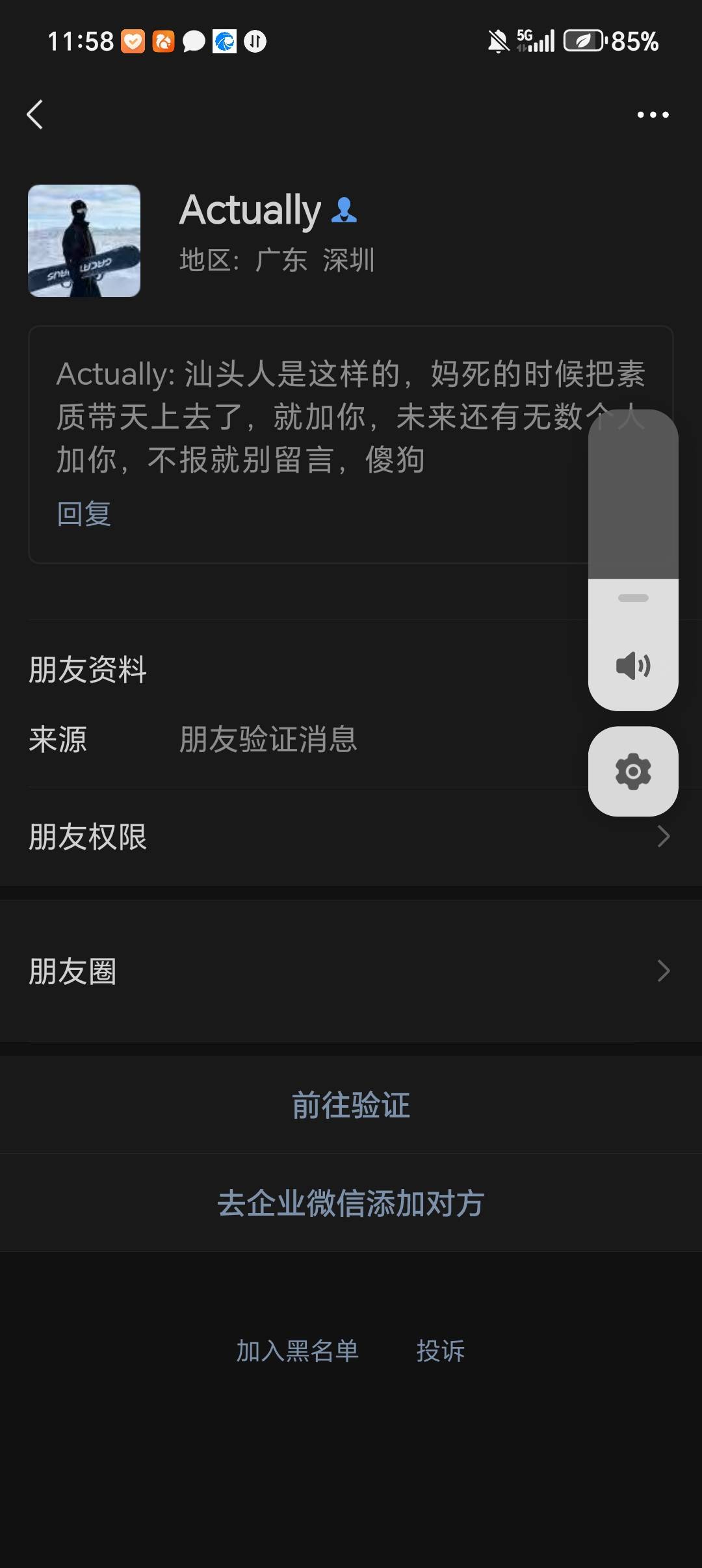Open volume settings gear icon
Viewport: 702px width, 1568px height.
(x=633, y=772)
